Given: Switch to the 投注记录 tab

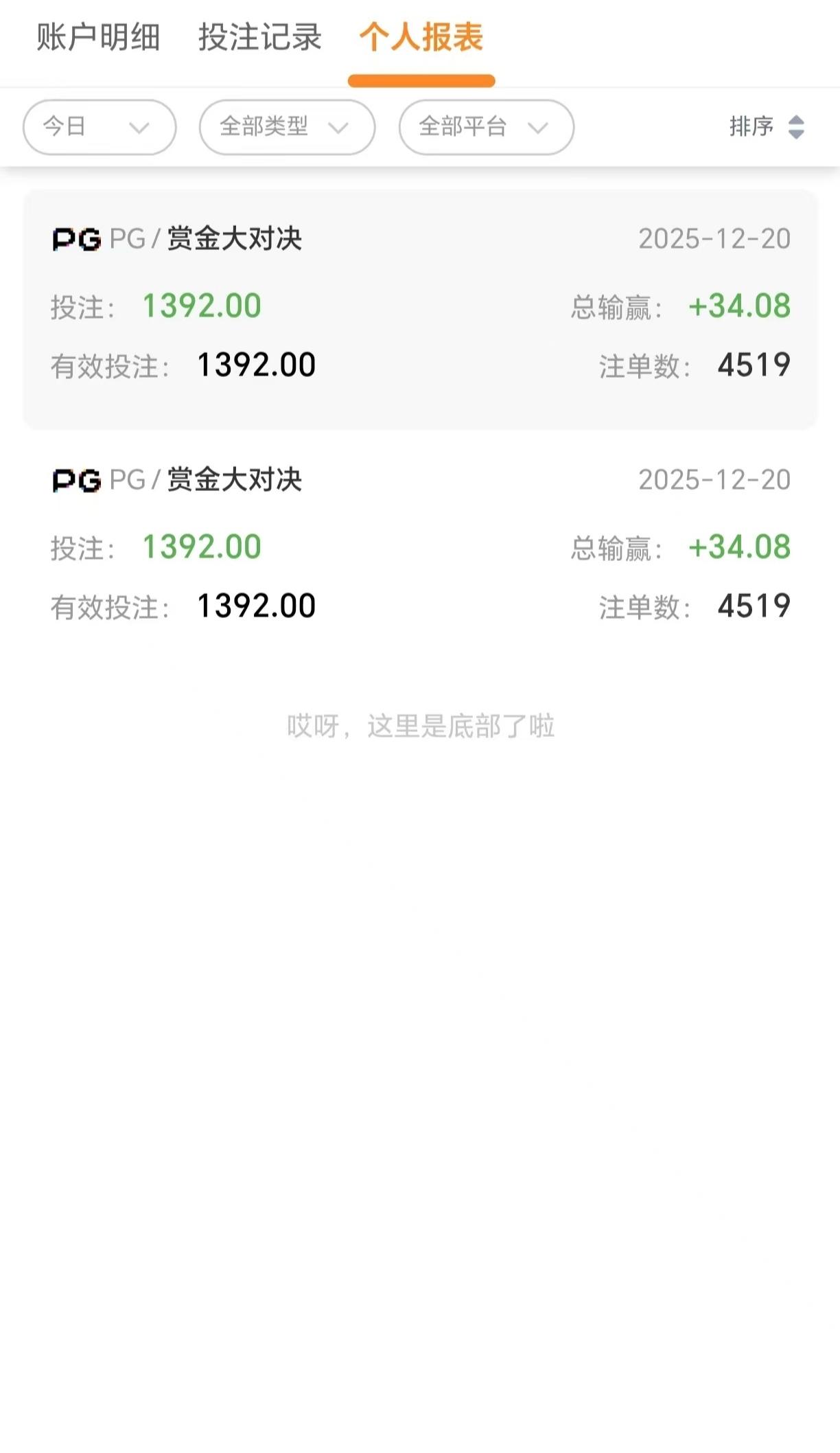Looking at the screenshot, I should click(260, 38).
